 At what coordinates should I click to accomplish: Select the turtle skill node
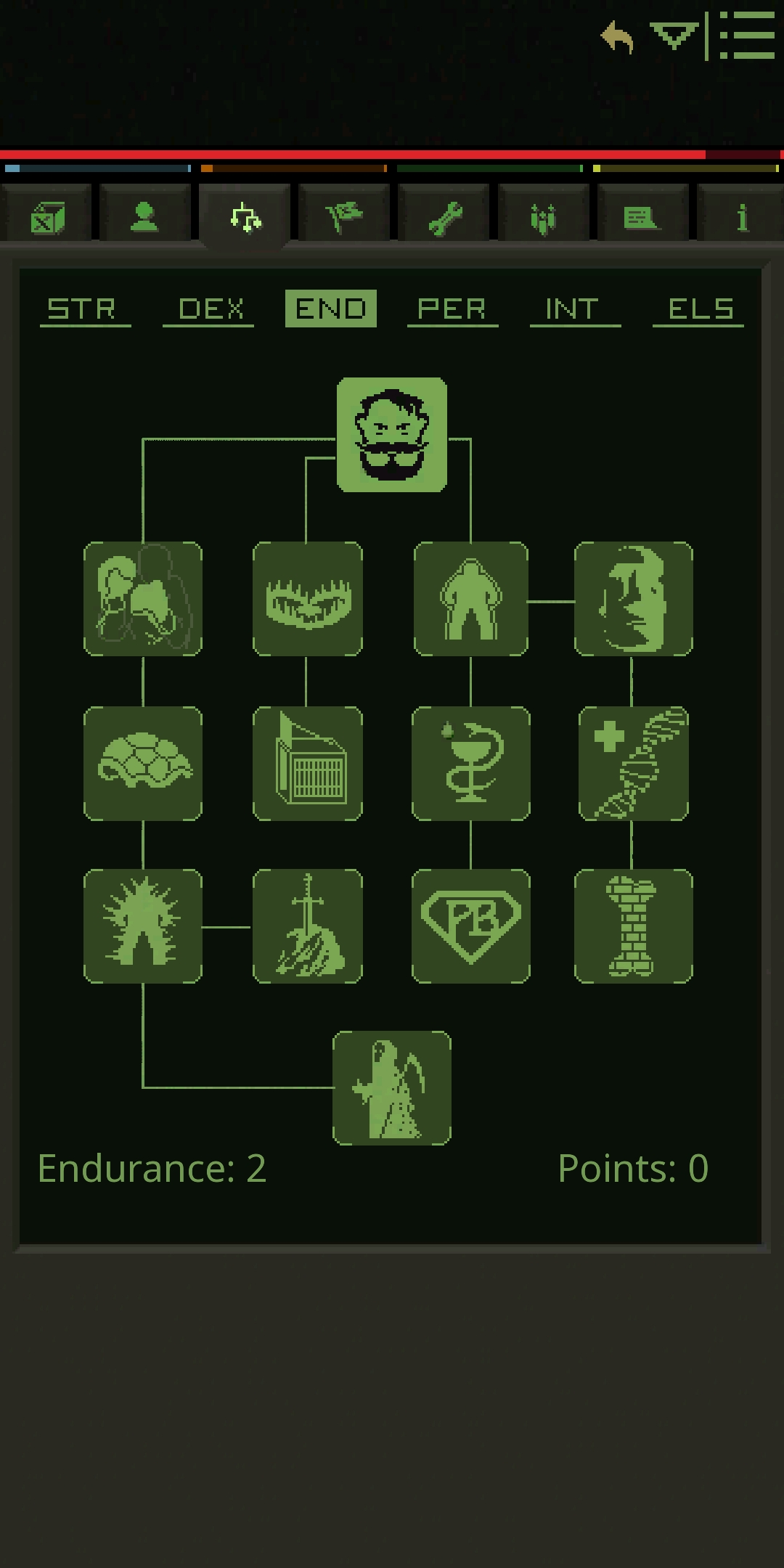tap(143, 763)
